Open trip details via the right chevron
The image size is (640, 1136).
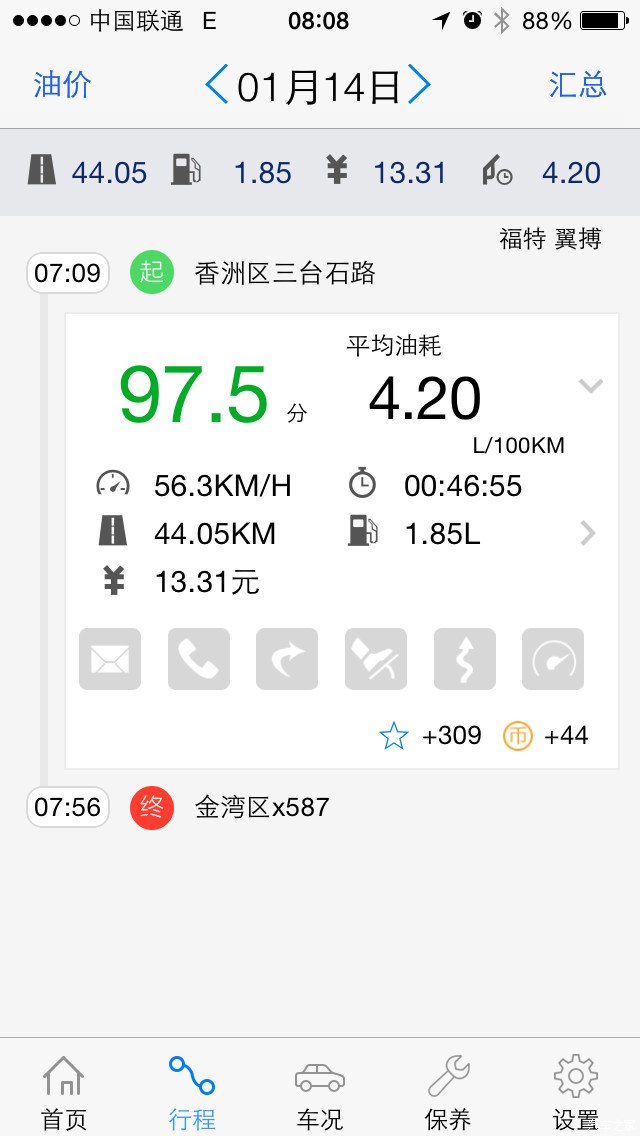coord(588,534)
